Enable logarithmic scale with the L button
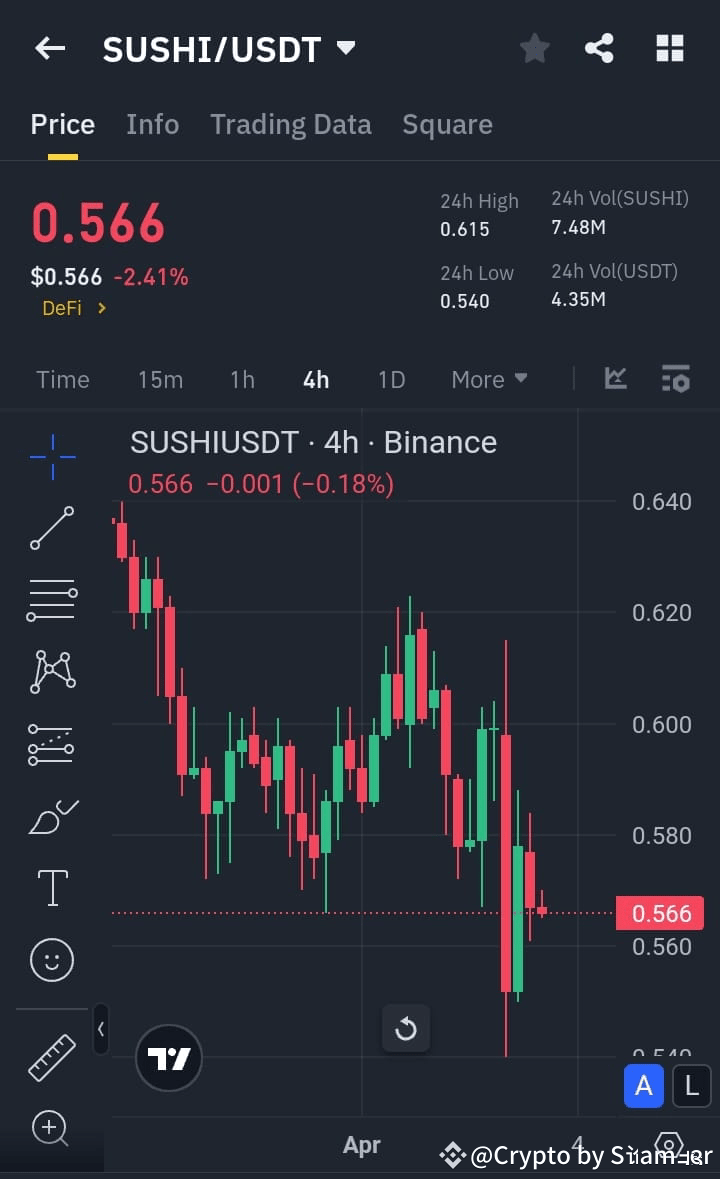The width and height of the screenshot is (720, 1179). [692, 1086]
